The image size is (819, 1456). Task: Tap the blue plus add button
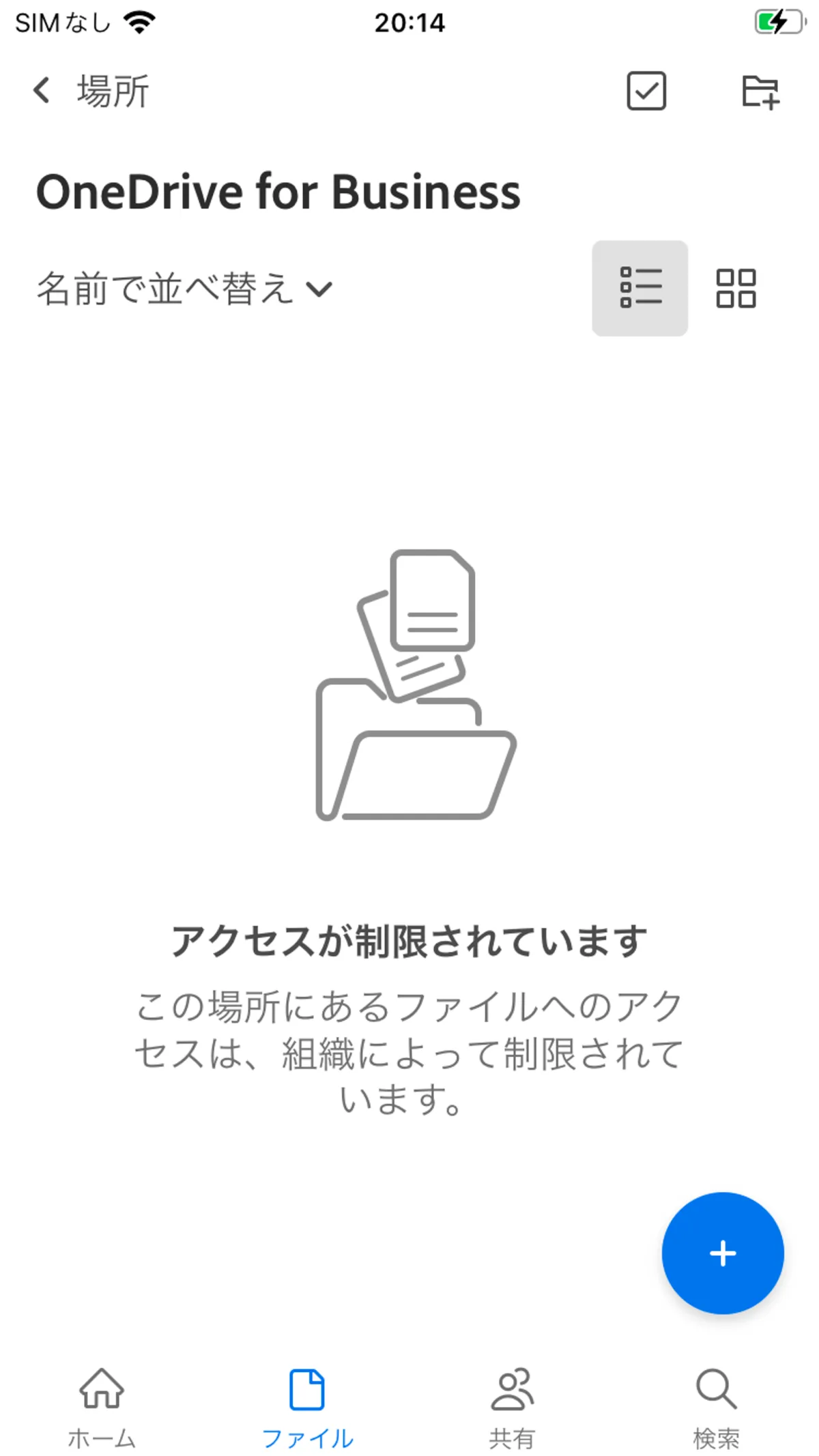point(722,1253)
